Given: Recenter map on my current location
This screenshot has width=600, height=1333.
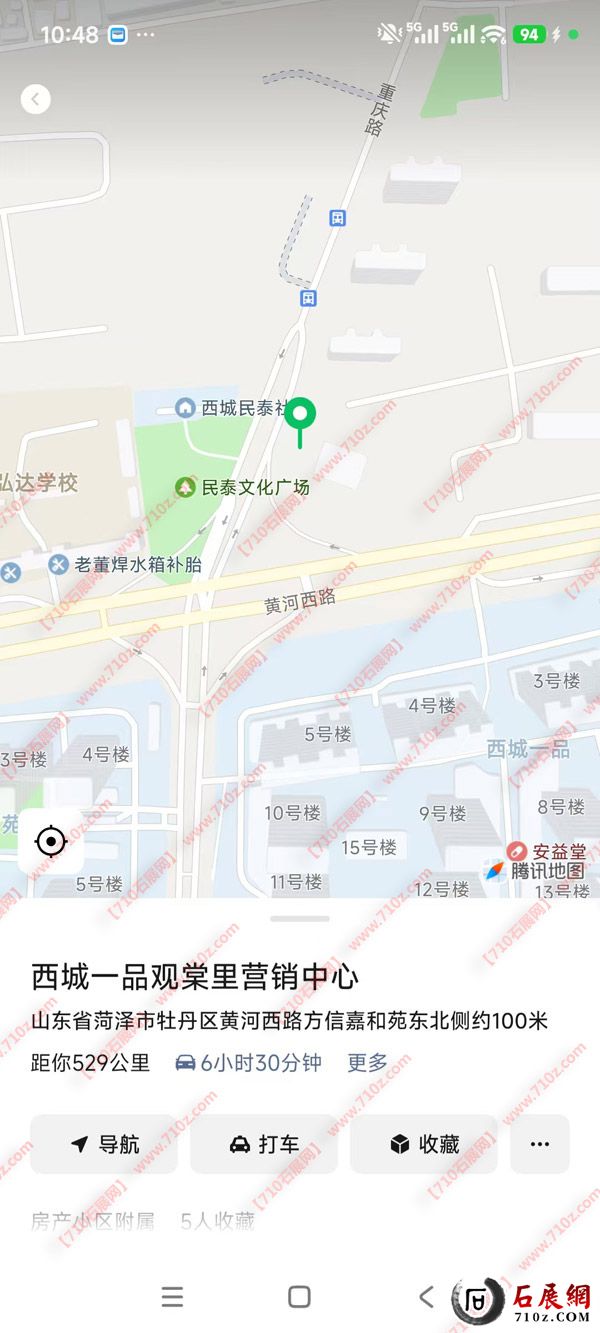Looking at the screenshot, I should [x=51, y=842].
